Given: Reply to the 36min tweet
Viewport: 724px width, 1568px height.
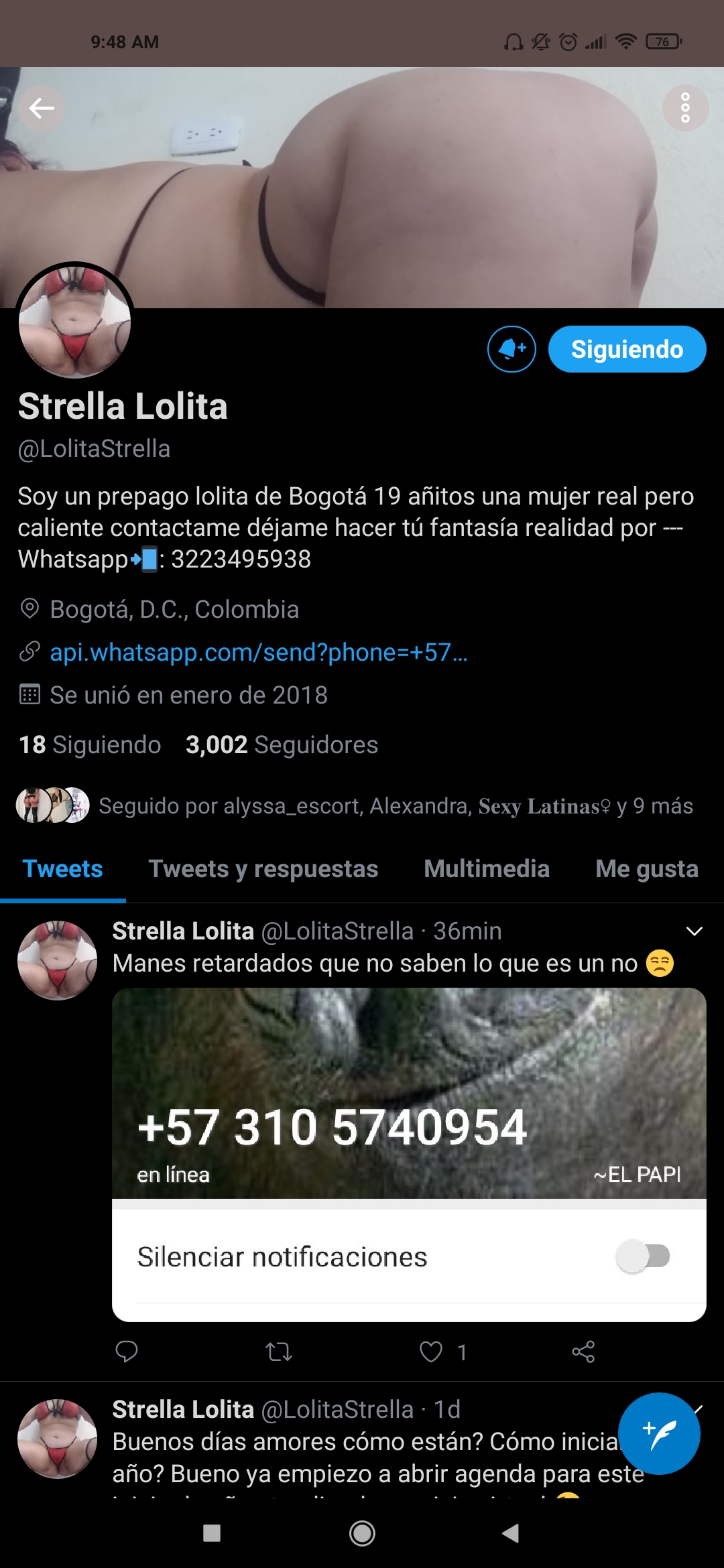Looking at the screenshot, I should (126, 1352).
